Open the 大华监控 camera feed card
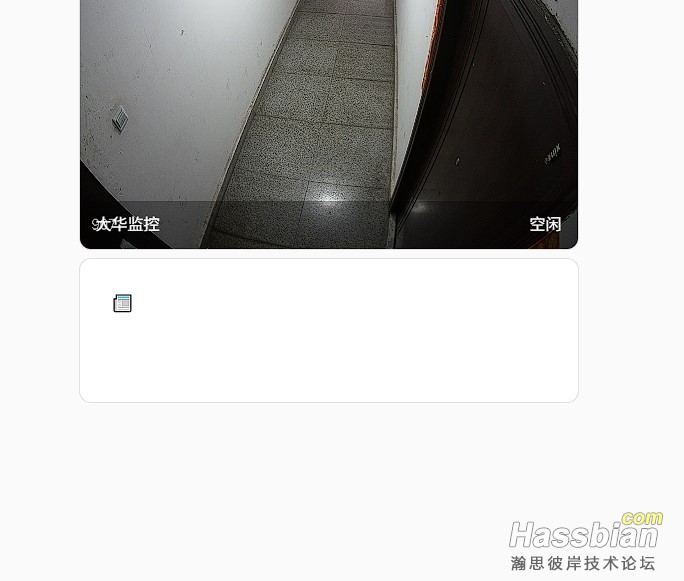 (328, 120)
